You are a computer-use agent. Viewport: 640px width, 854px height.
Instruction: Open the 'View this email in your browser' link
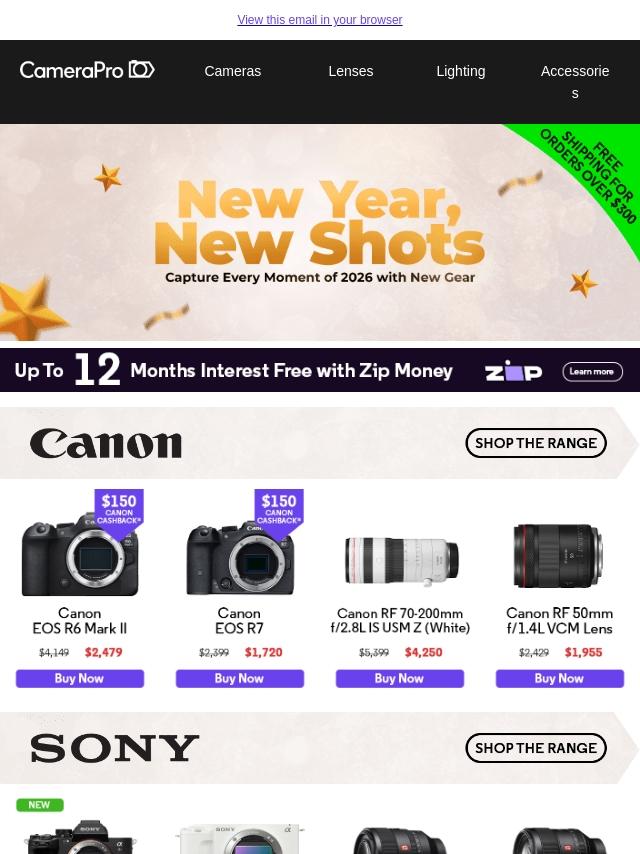point(319,20)
